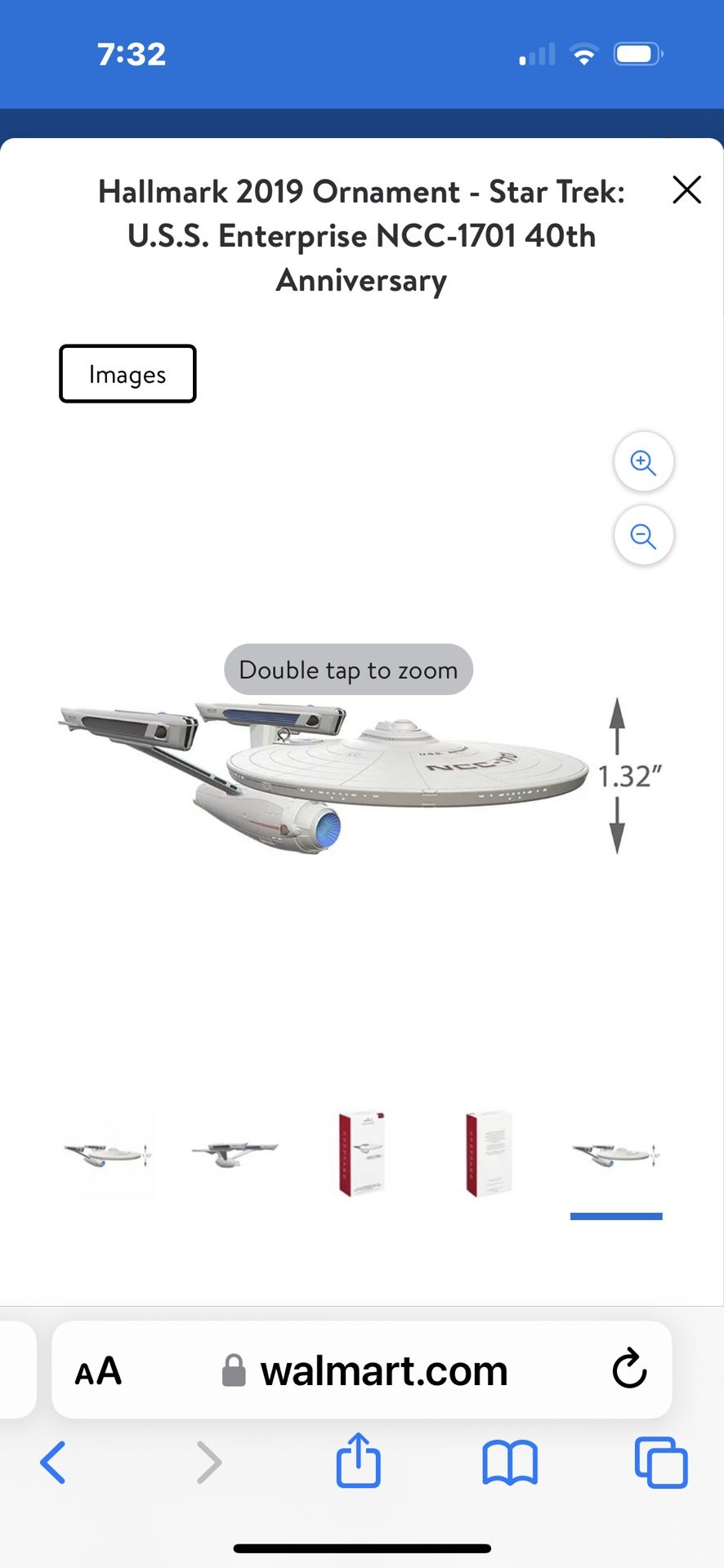This screenshot has height=1568, width=724.
Task: Select the first ship thumbnail
Action: [x=108, y=1154]
